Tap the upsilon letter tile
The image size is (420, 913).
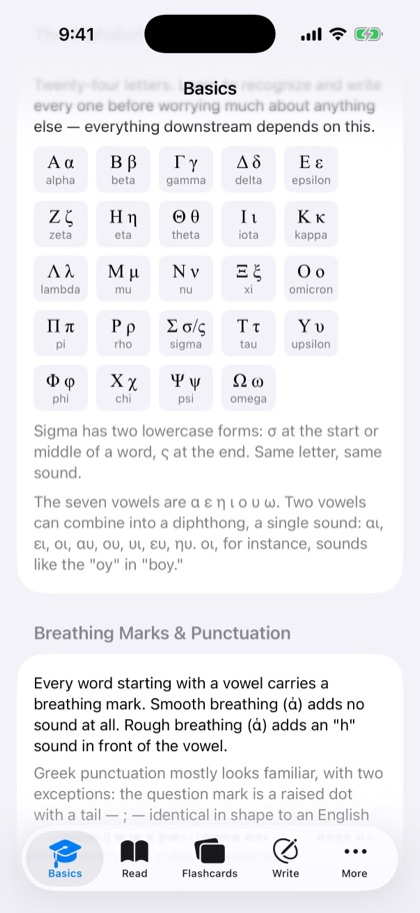point(311,333)
